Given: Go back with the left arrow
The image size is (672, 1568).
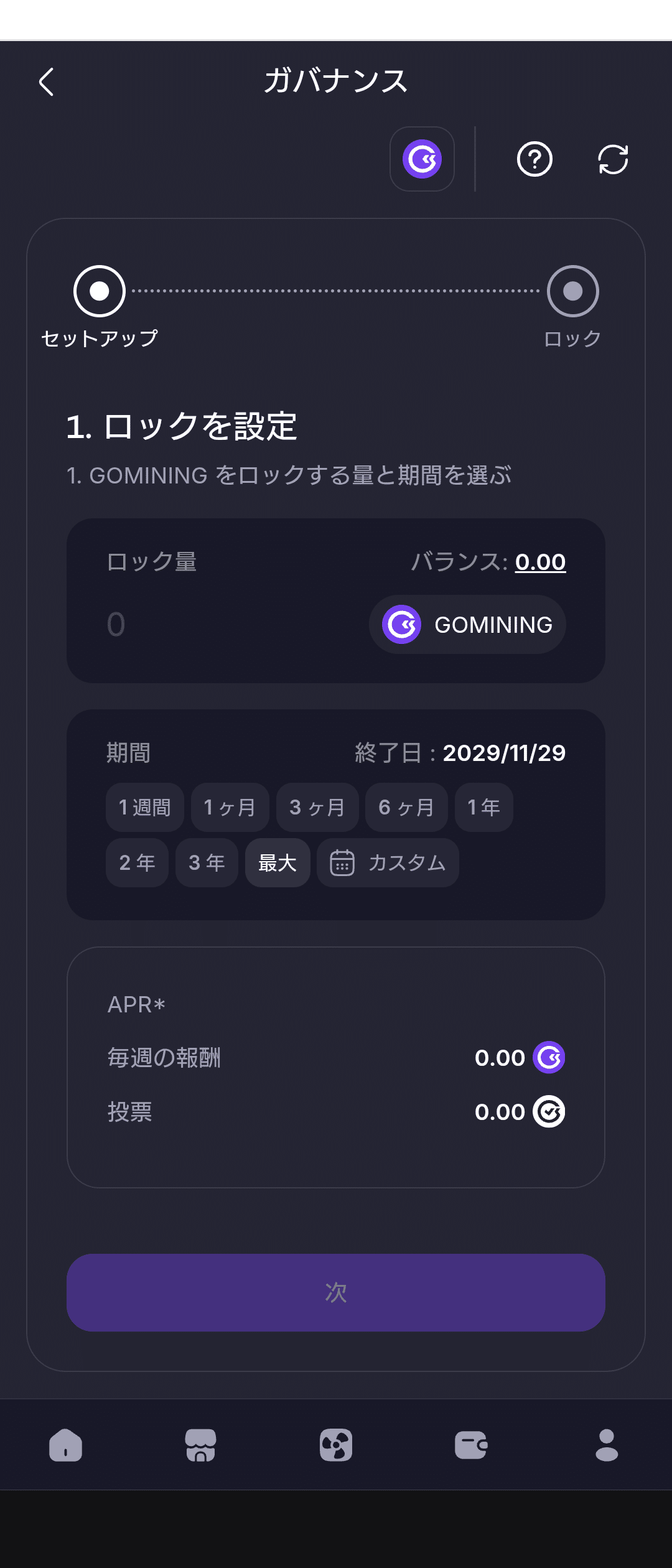Looking at the screenshot, I should [47, 82].
